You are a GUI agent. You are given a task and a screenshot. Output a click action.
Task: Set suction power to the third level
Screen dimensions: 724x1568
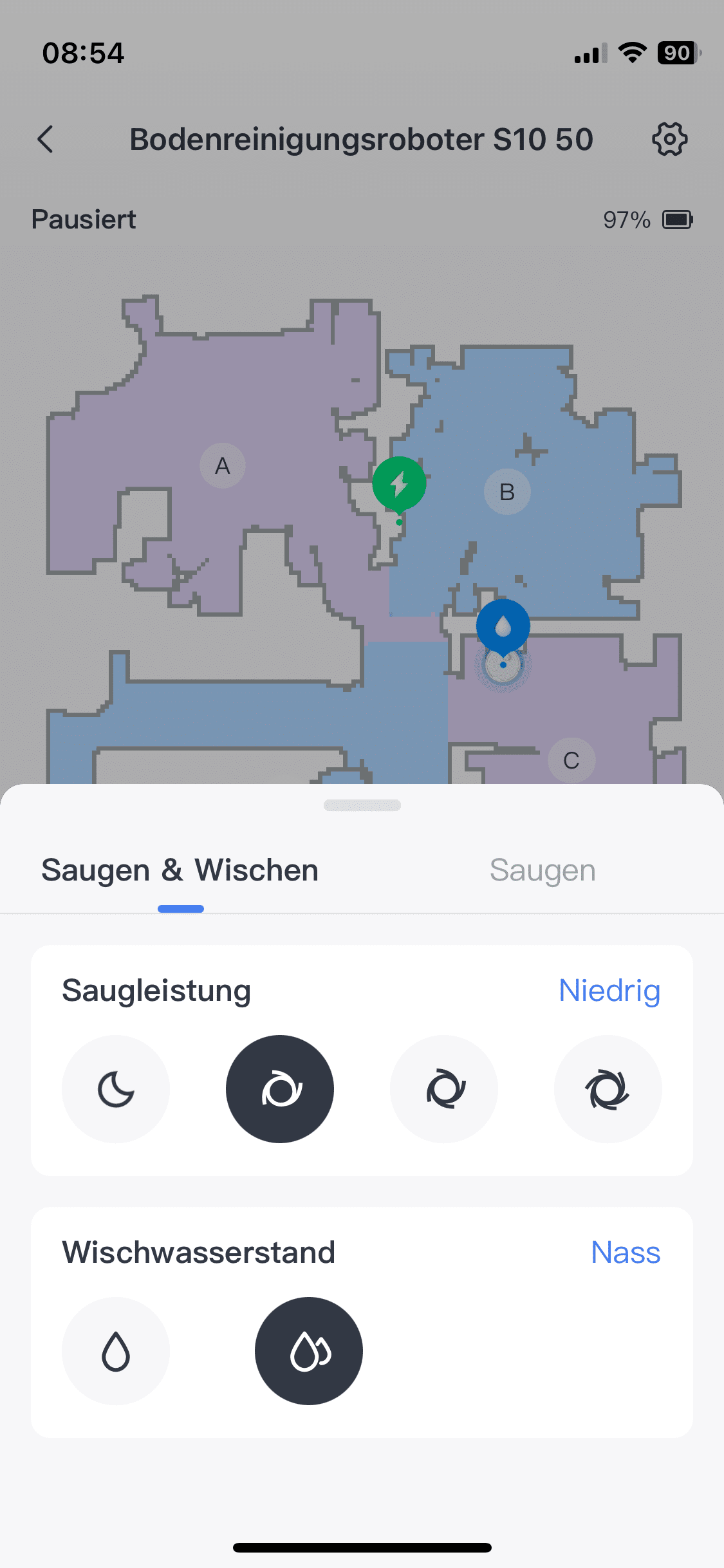pos(444,1089)
